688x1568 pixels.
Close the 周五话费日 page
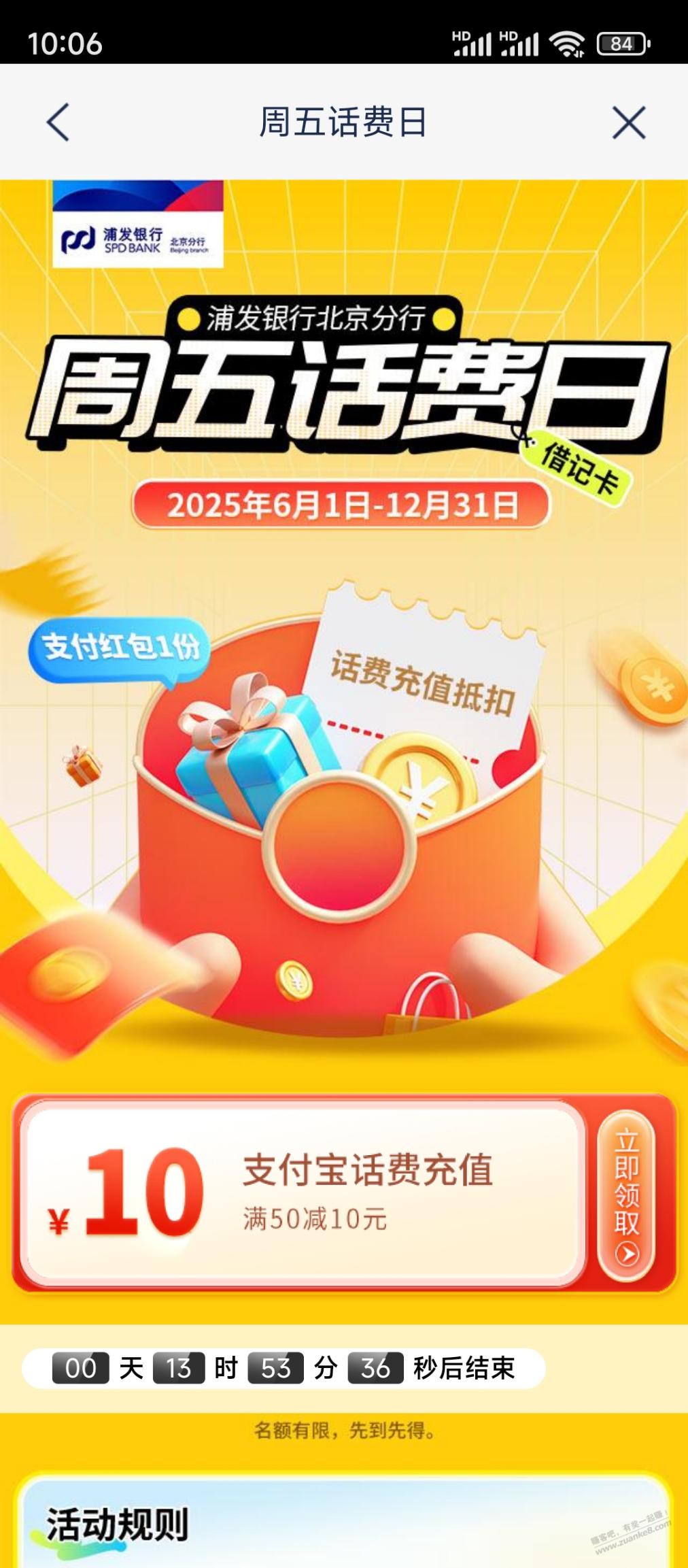(628, 122)
